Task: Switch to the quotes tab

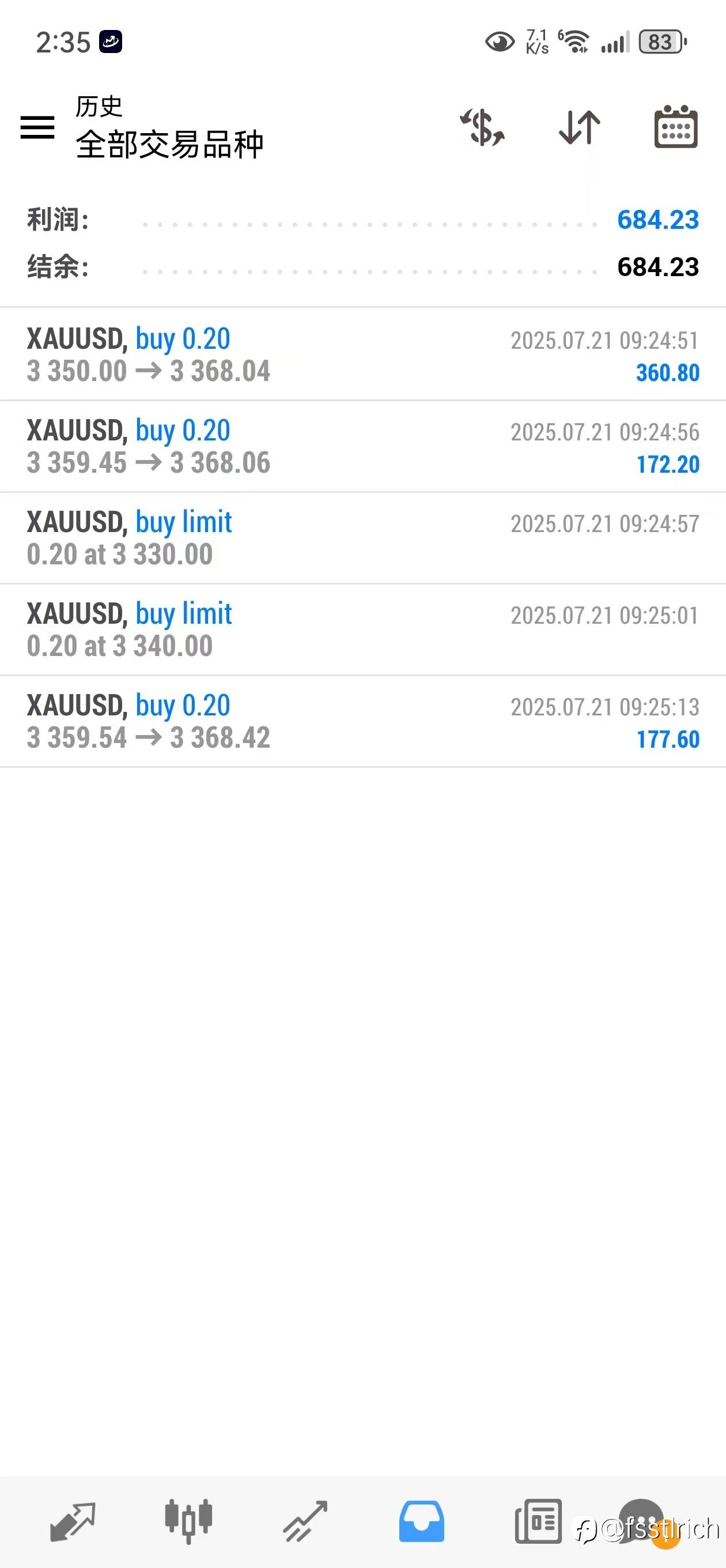Action: pyautogui.click(x=73, y=1521)
